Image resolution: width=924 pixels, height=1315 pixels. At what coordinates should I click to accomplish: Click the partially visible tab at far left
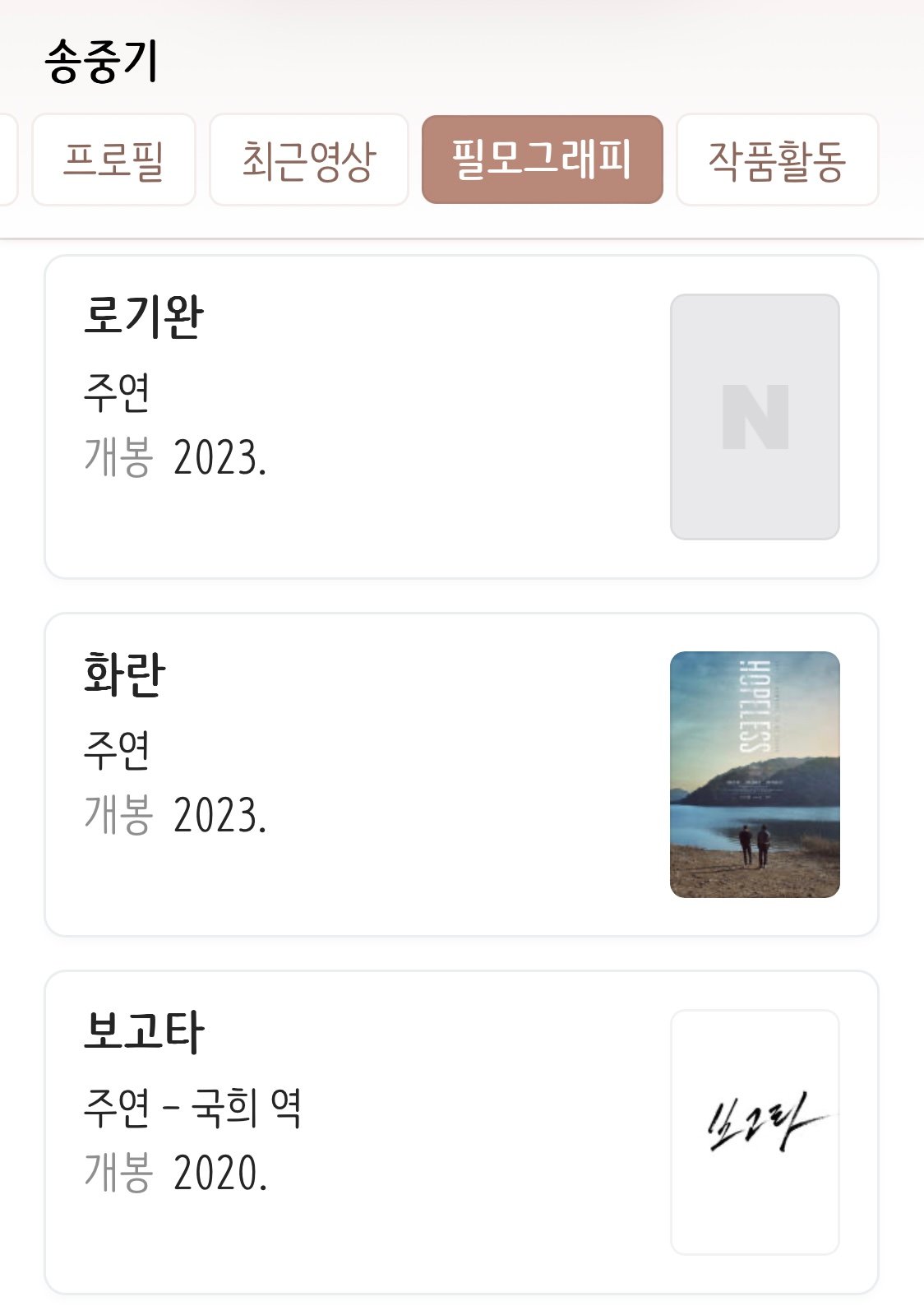(8, 161)
